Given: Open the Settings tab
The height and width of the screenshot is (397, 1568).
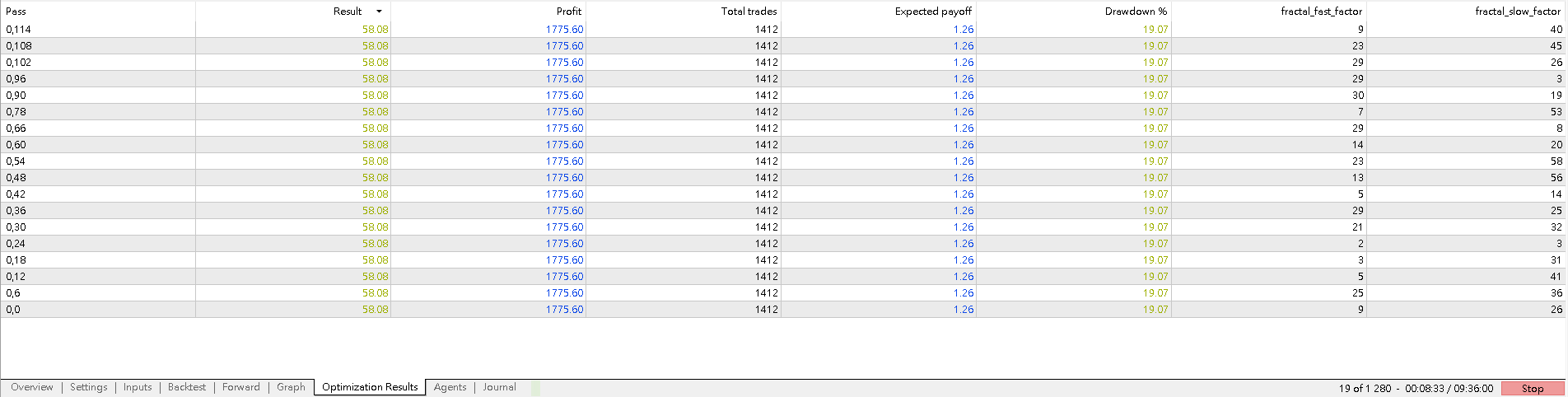Looking at the screenshot, I should point(88,387).
